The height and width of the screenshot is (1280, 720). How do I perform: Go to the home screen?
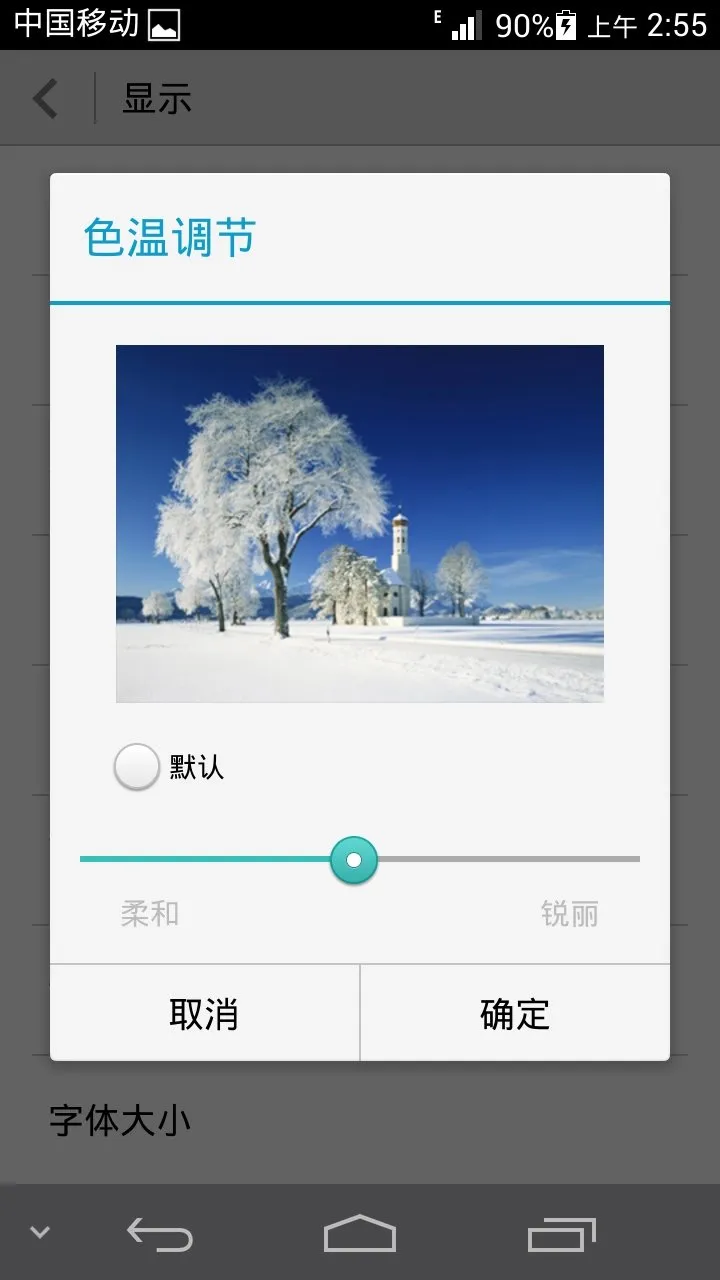pos(360,1234)
